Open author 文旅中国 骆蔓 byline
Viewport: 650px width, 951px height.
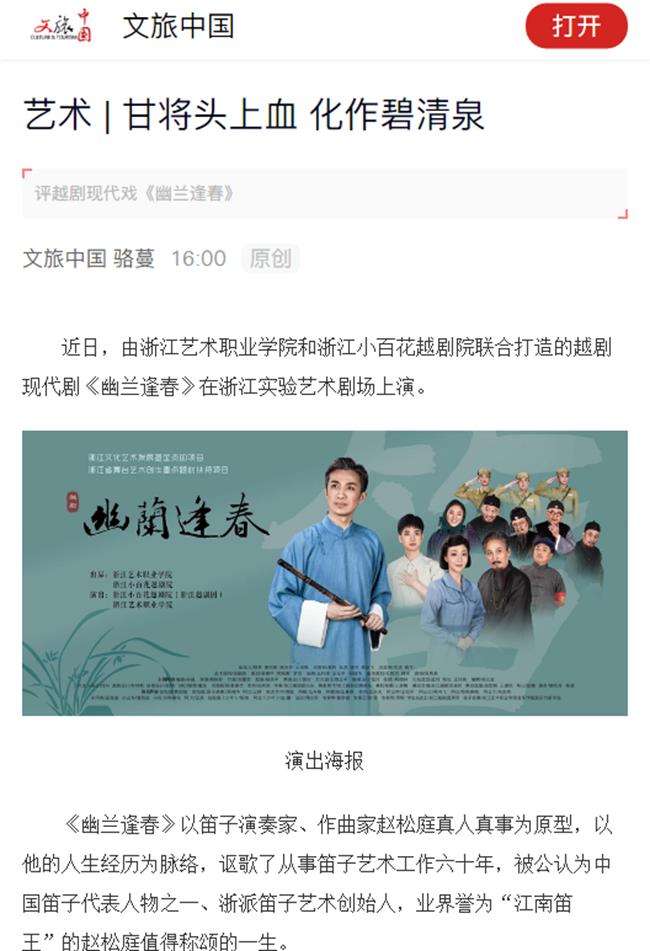click(x=89, y=259)
